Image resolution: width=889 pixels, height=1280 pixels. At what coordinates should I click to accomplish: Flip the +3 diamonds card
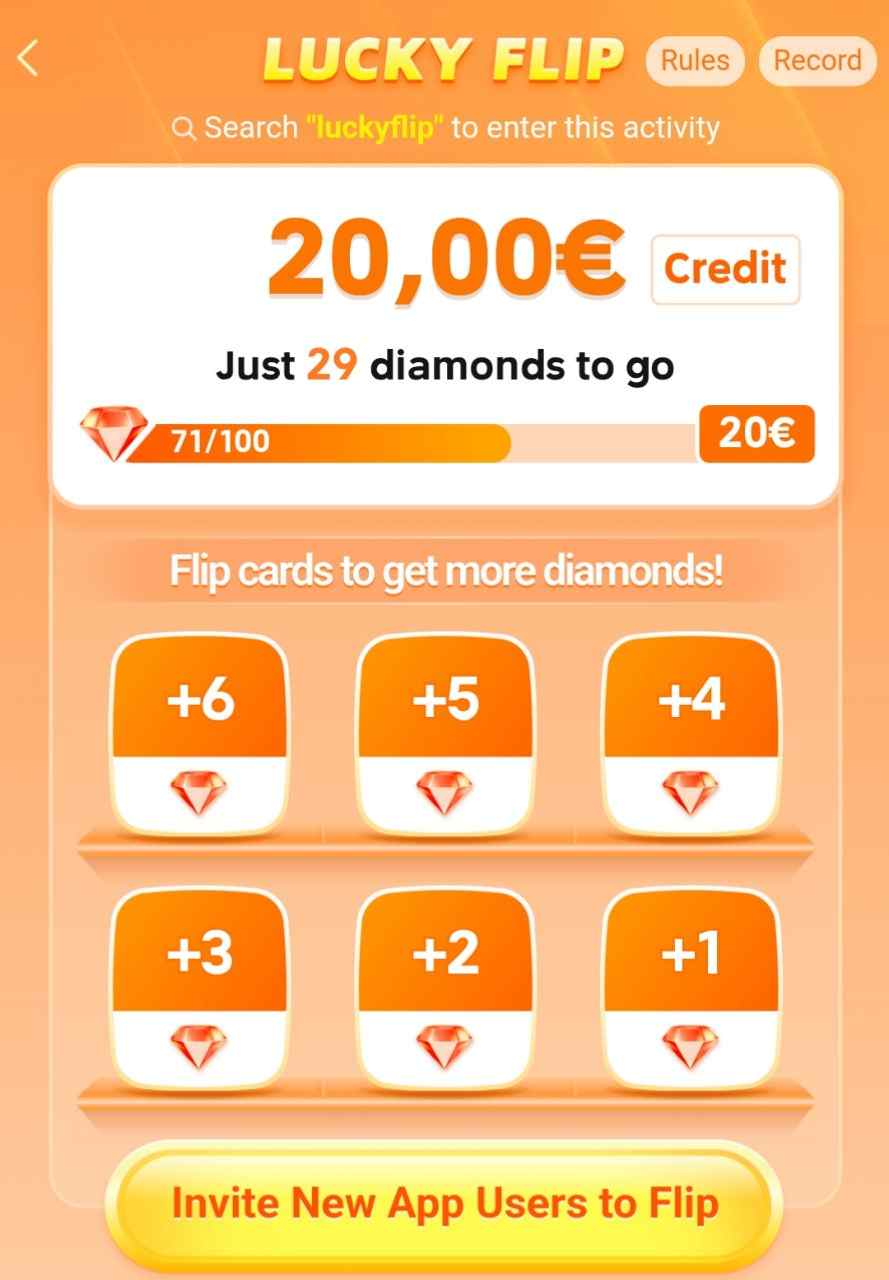[x=200, y=988]
